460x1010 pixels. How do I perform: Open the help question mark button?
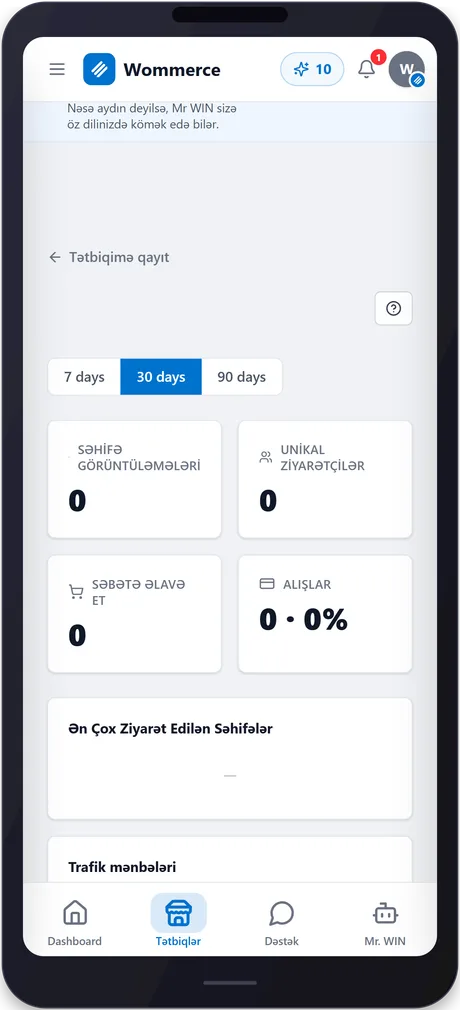point(394,309)
